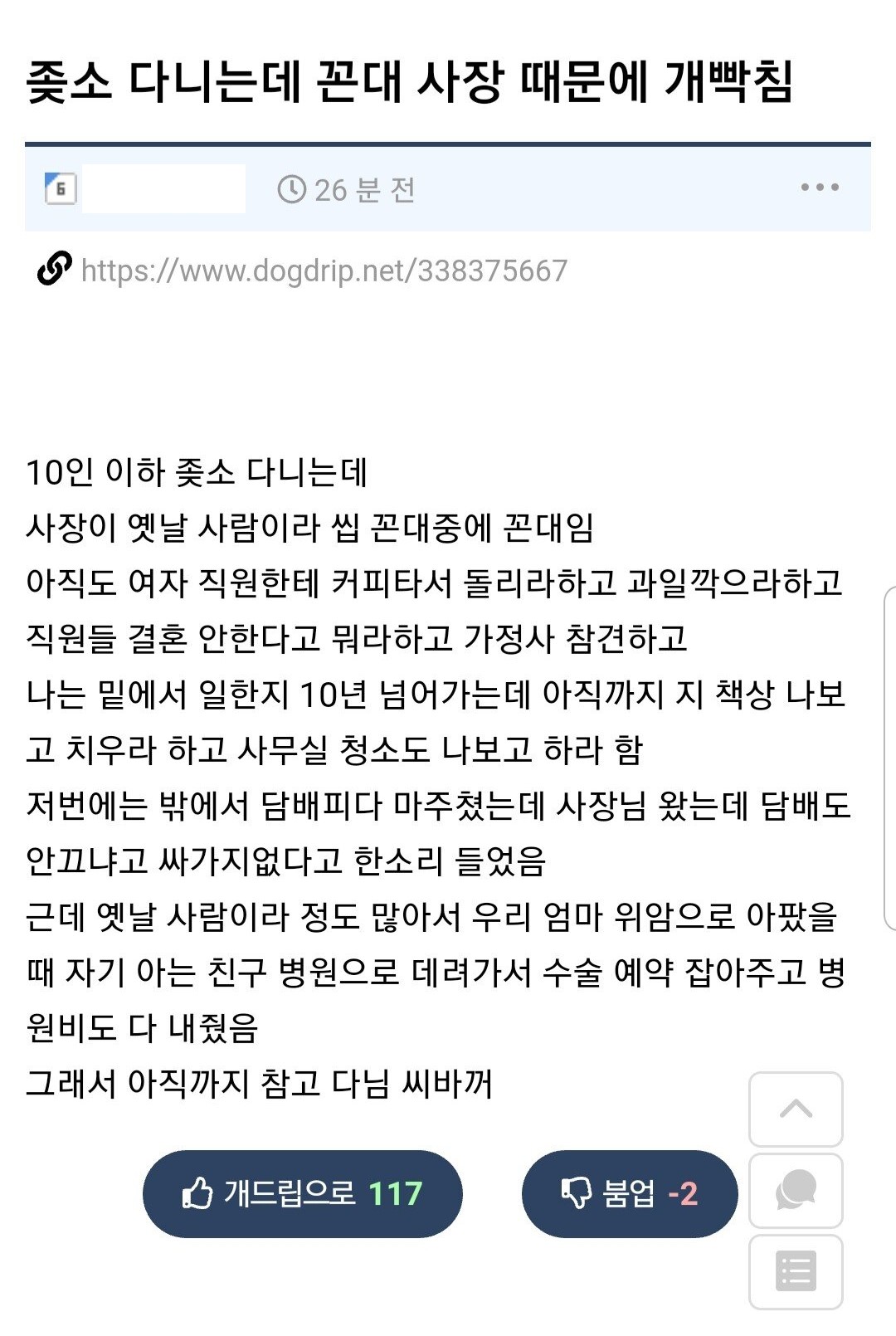Viewport: 896px width, 1336px height.
Task: Open the dogdrip.net post link
Action: coord(324,271)
